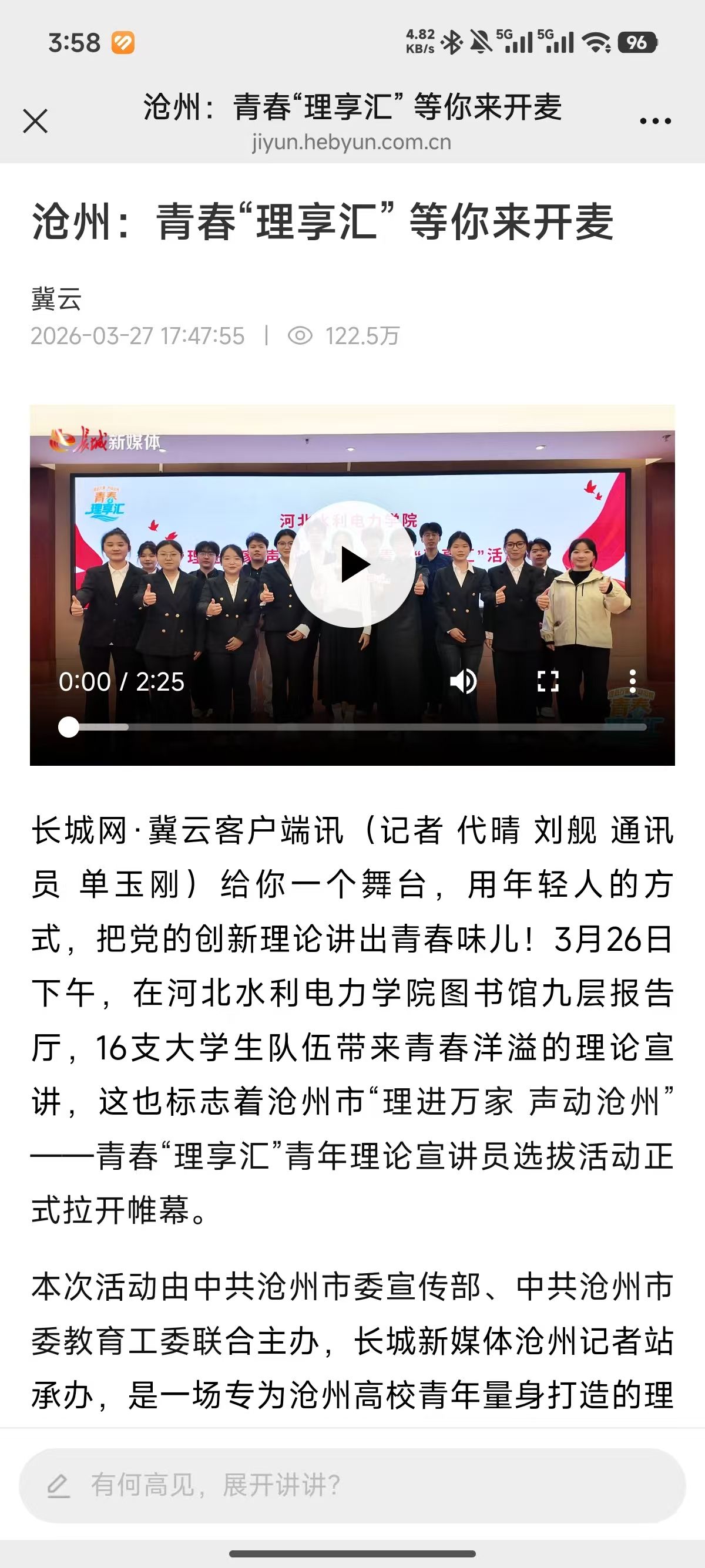
Task: Mute the video sound
Action: coord(464,681)
